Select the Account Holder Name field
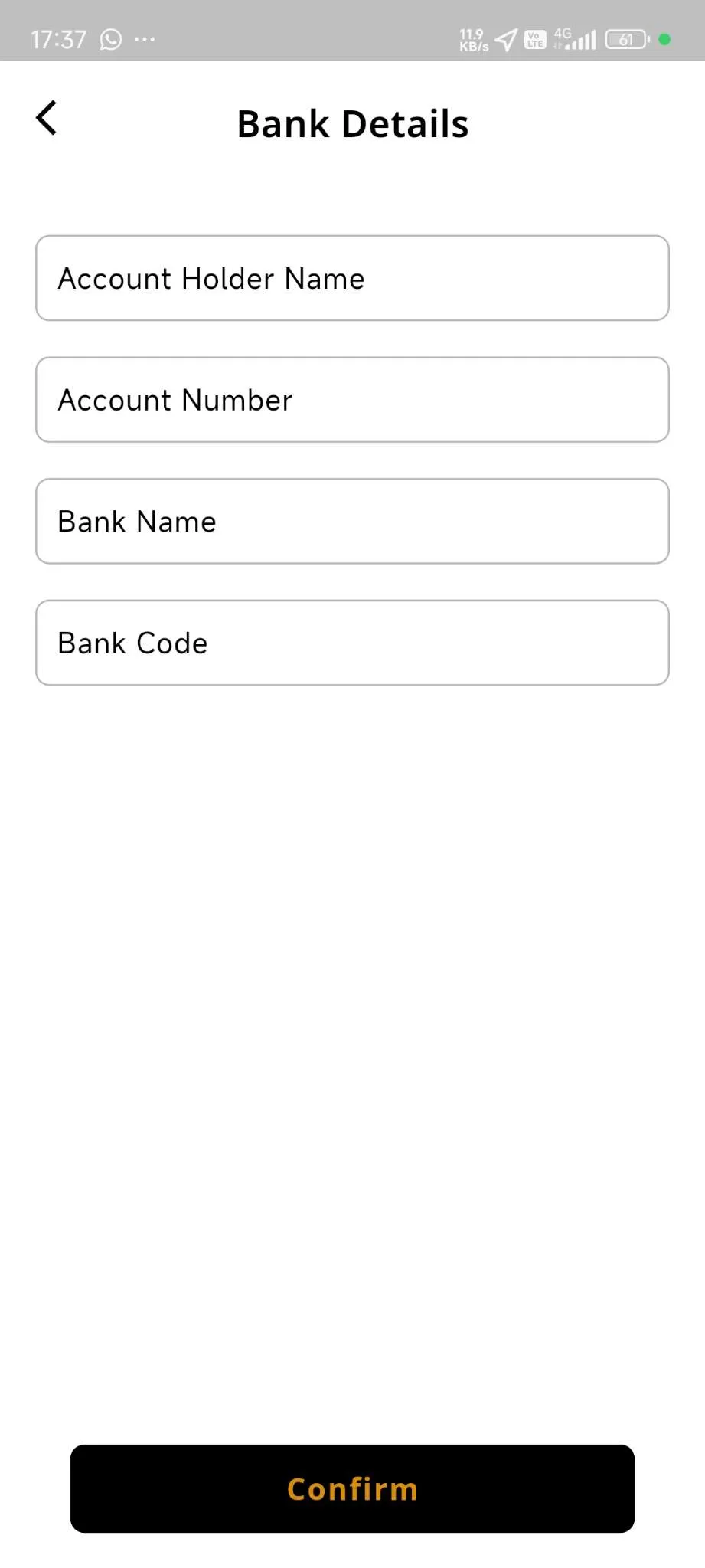Image resolution: width=705 pixels, height=1568 pixels. point(352,278)
